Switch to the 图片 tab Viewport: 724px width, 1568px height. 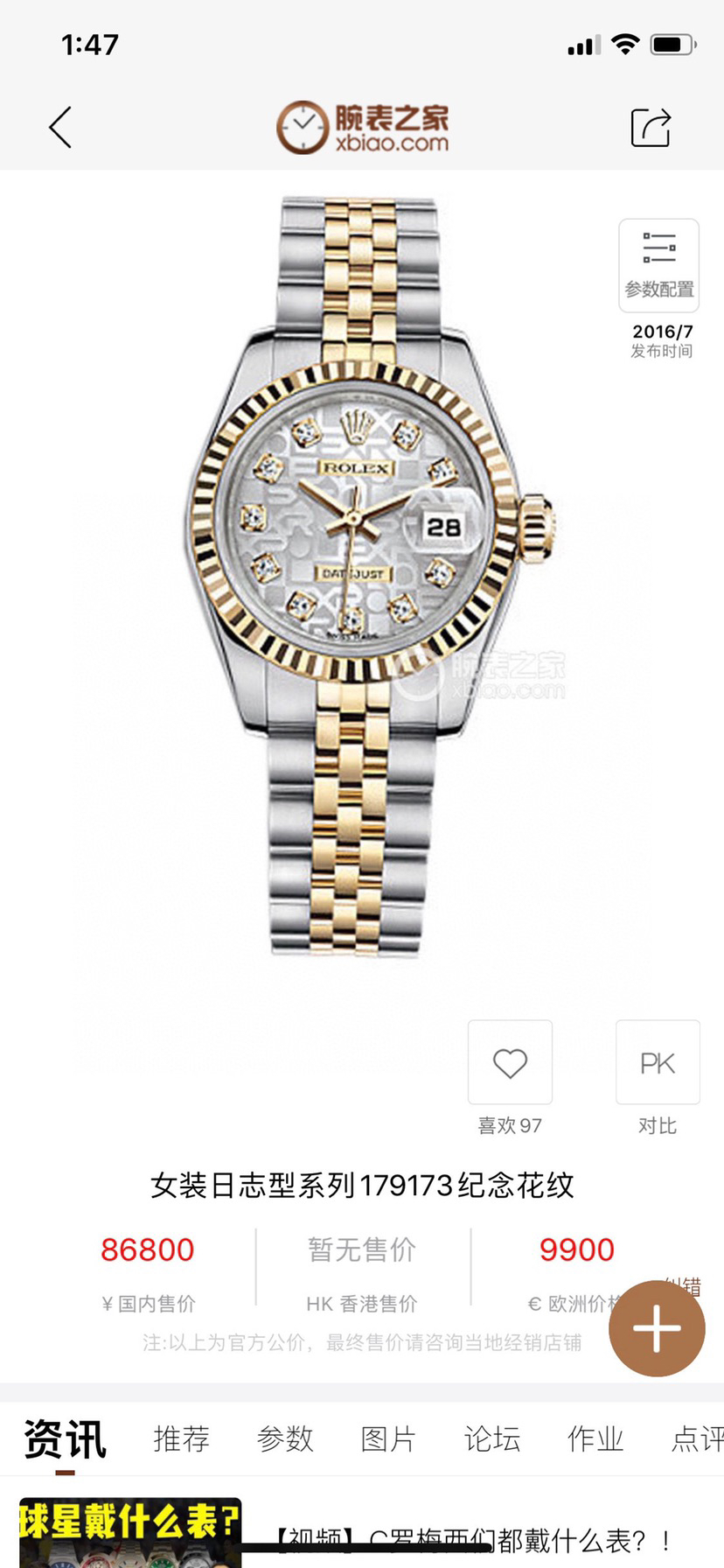pos(388,1439)
